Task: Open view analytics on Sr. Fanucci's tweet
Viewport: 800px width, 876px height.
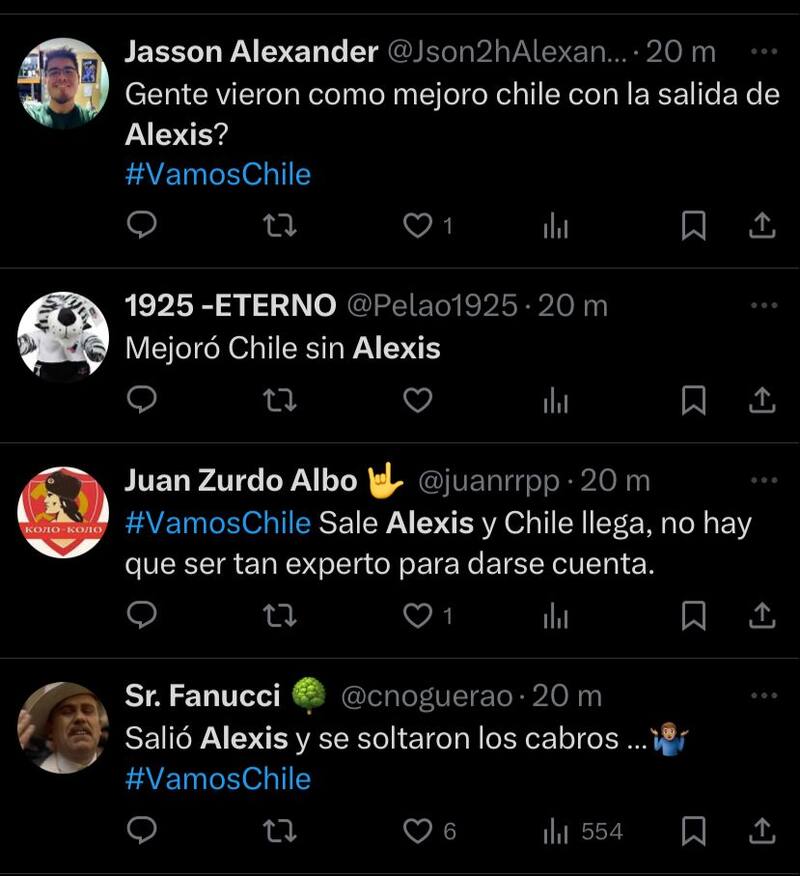Action: (556, 830)
